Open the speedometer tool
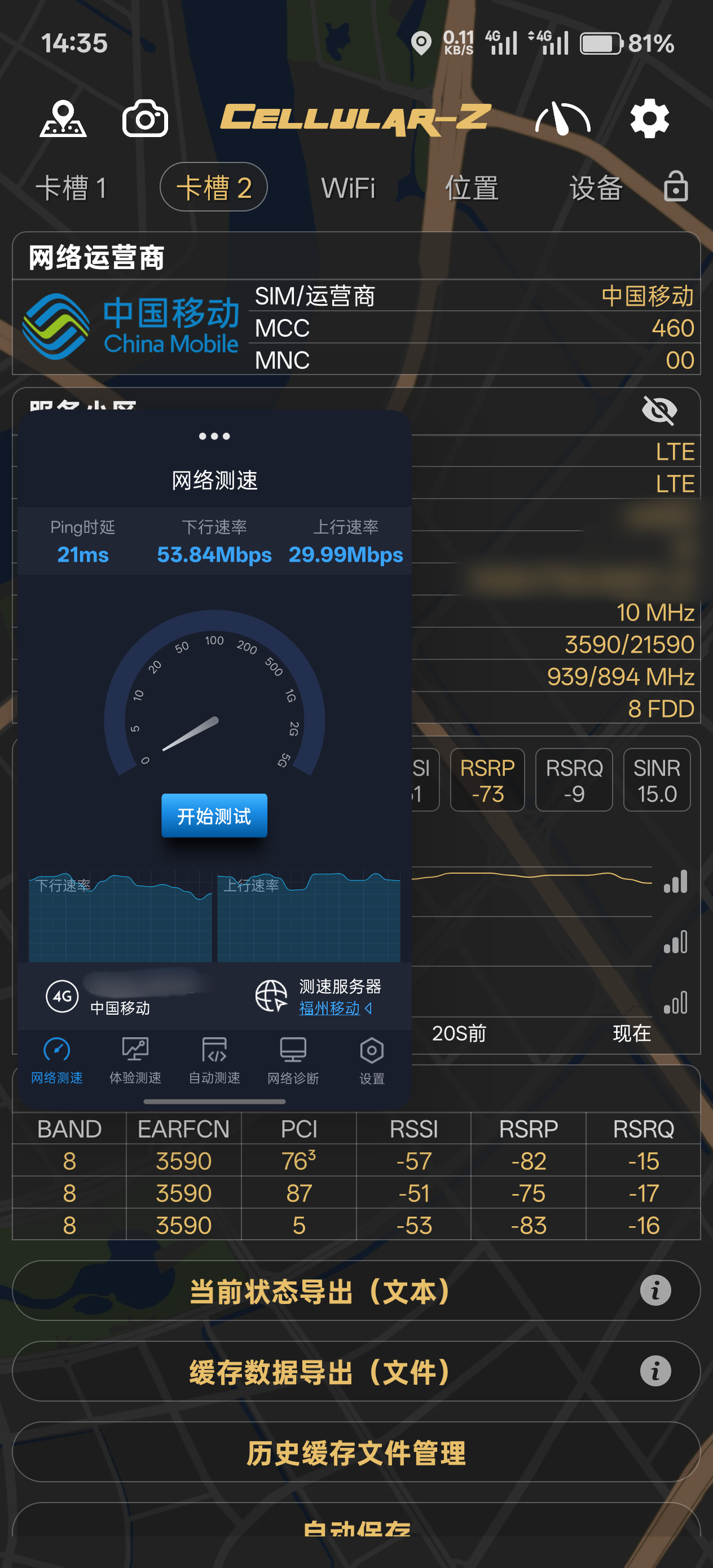Viewport: 713px width, 1568px height. 562,118
